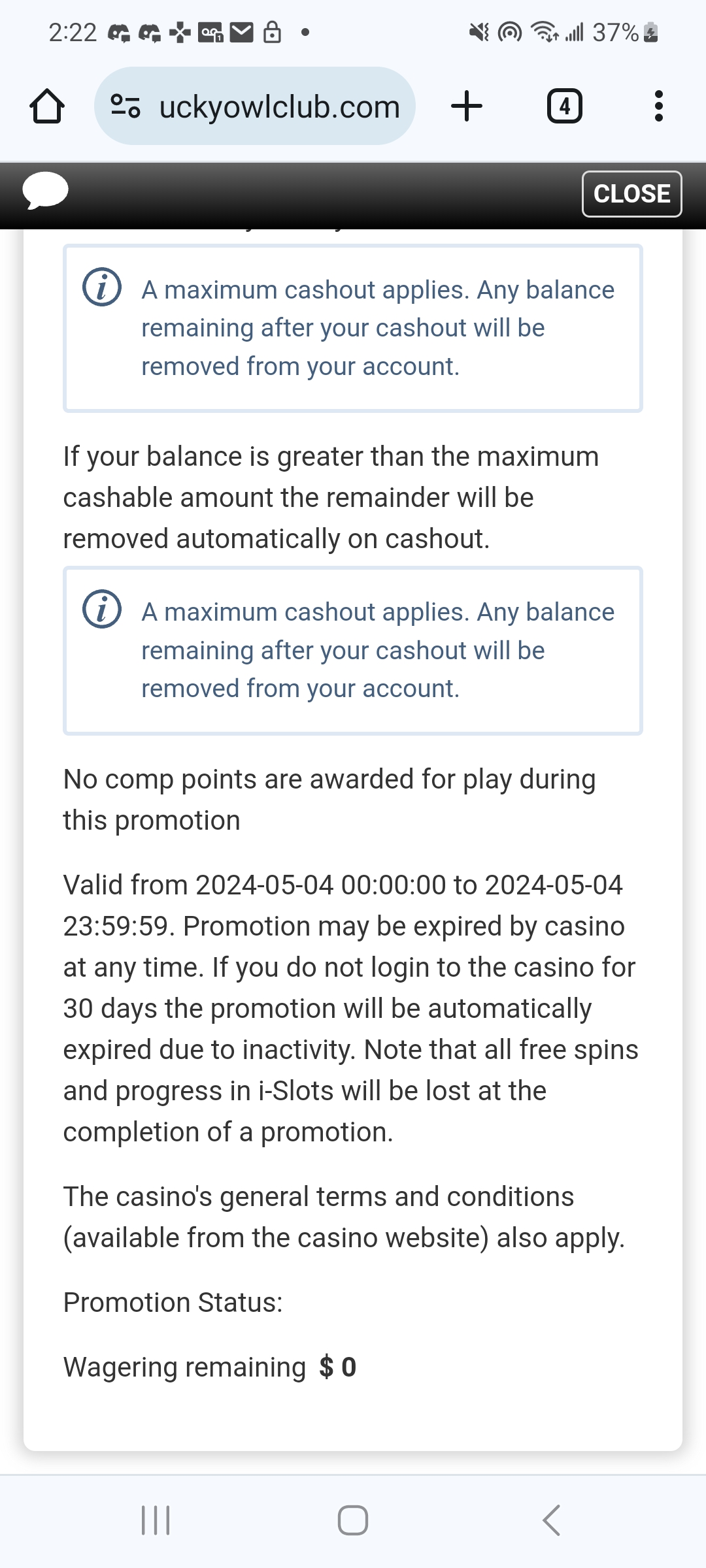706x1568 pixels.
Task: View the four open tabs
Action: [x=565, y=106]
